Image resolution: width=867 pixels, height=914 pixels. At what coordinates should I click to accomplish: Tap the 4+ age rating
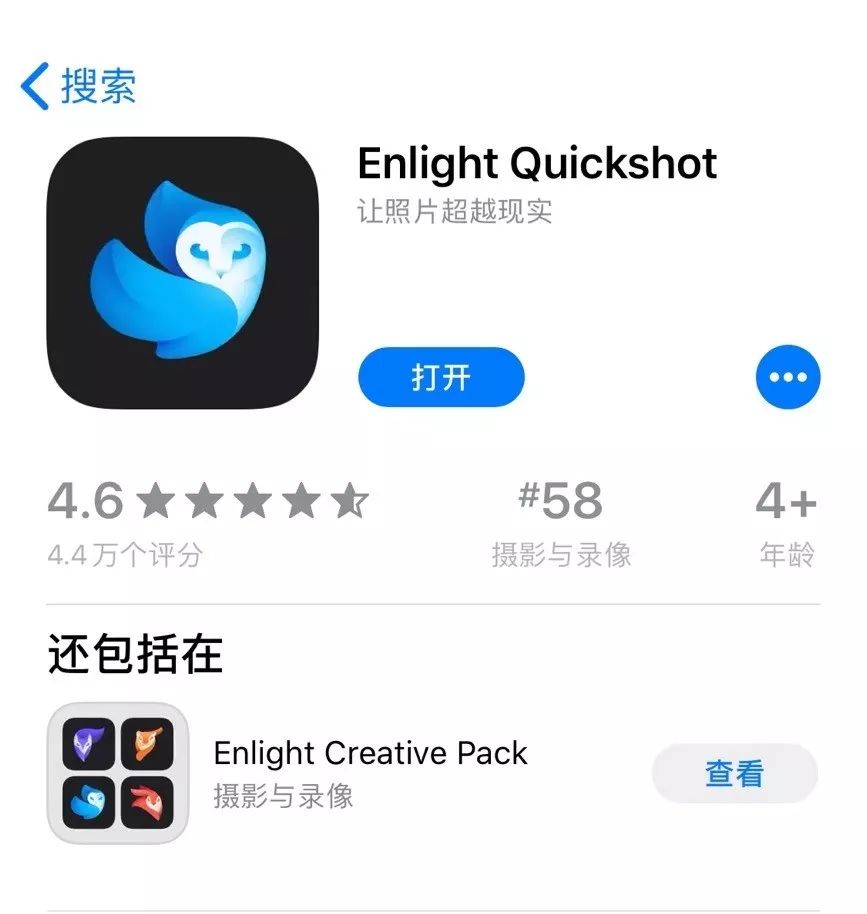point(785,500)
